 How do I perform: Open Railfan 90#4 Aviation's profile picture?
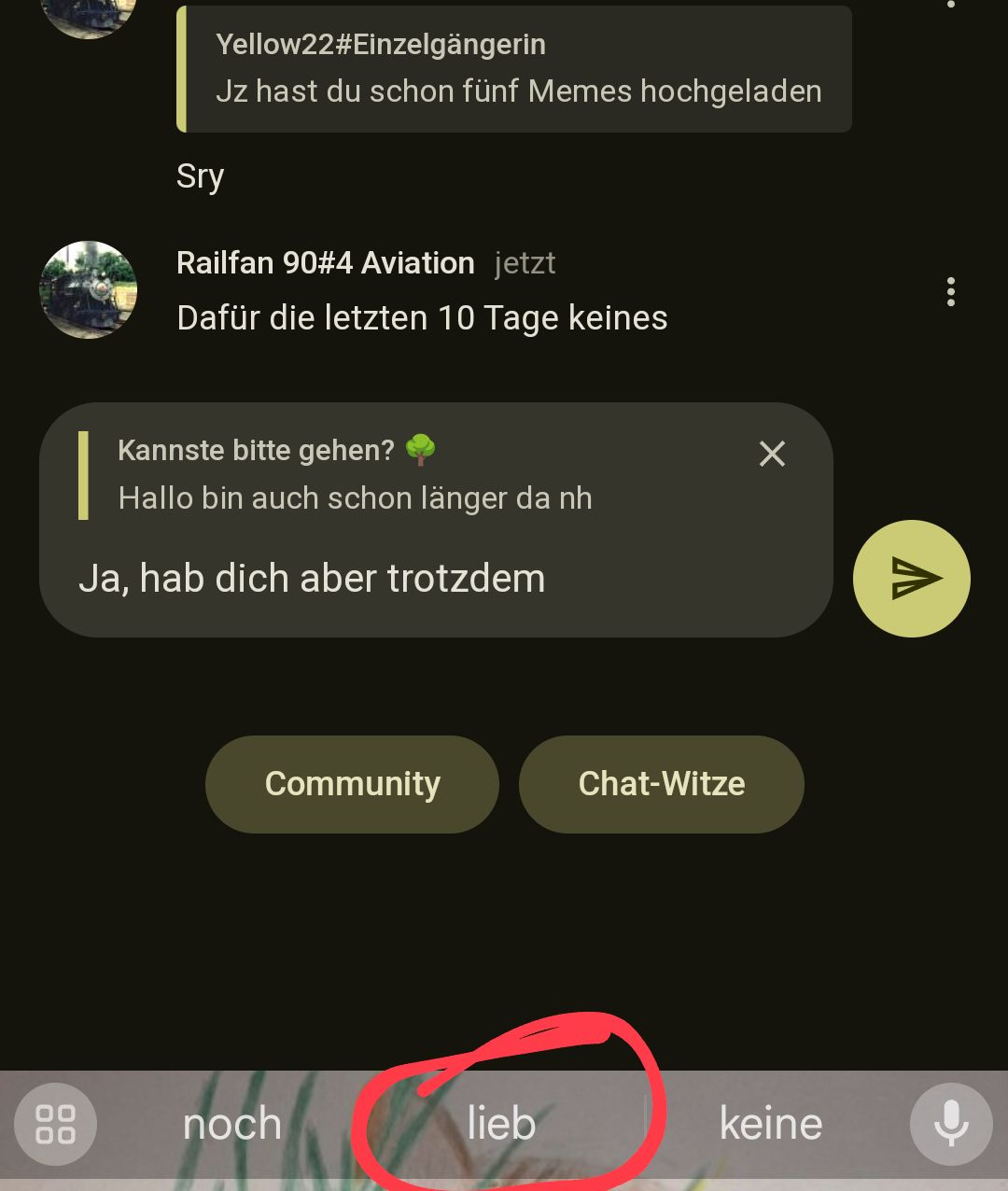[89, 290]
